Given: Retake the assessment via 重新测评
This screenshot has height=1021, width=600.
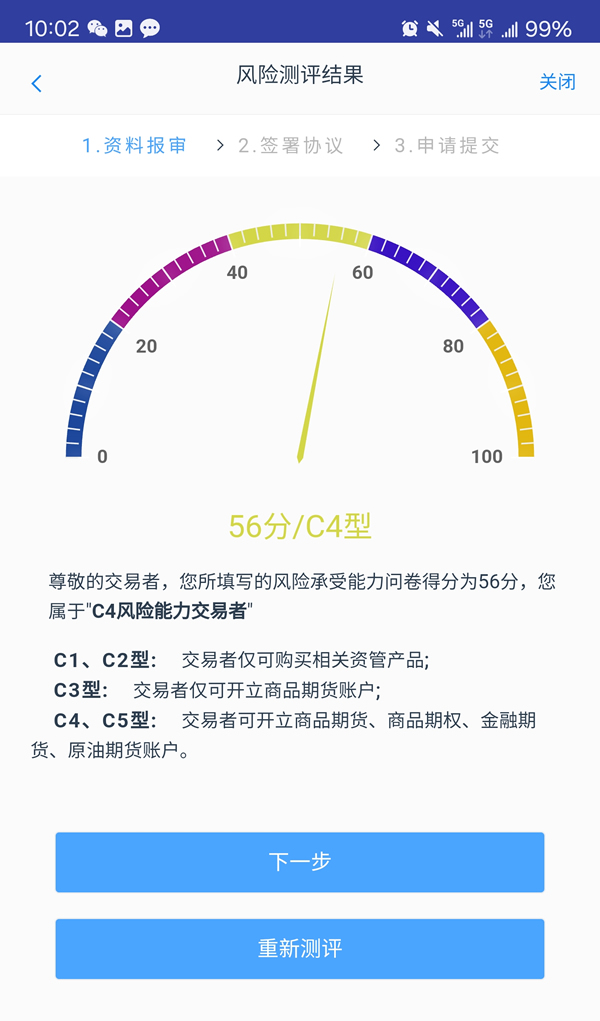Looking at the screenshot, I should (300, 949).
